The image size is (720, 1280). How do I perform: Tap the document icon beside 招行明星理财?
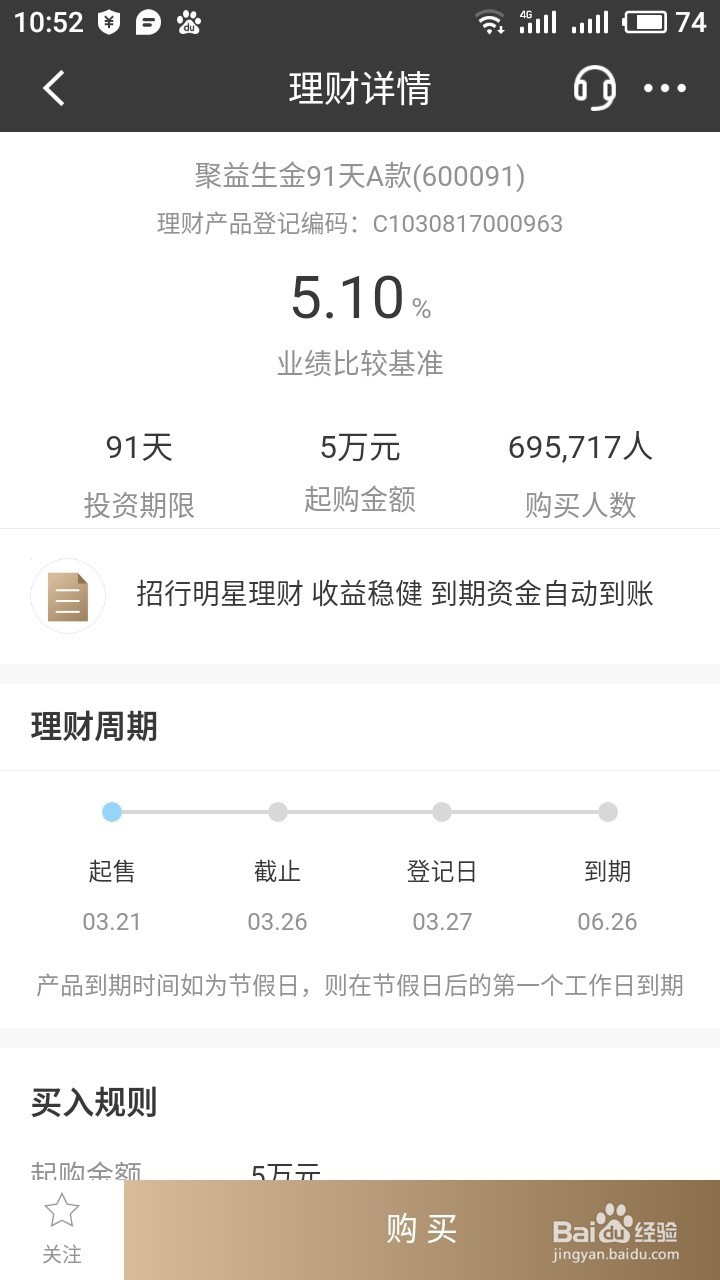coord(67,596)
